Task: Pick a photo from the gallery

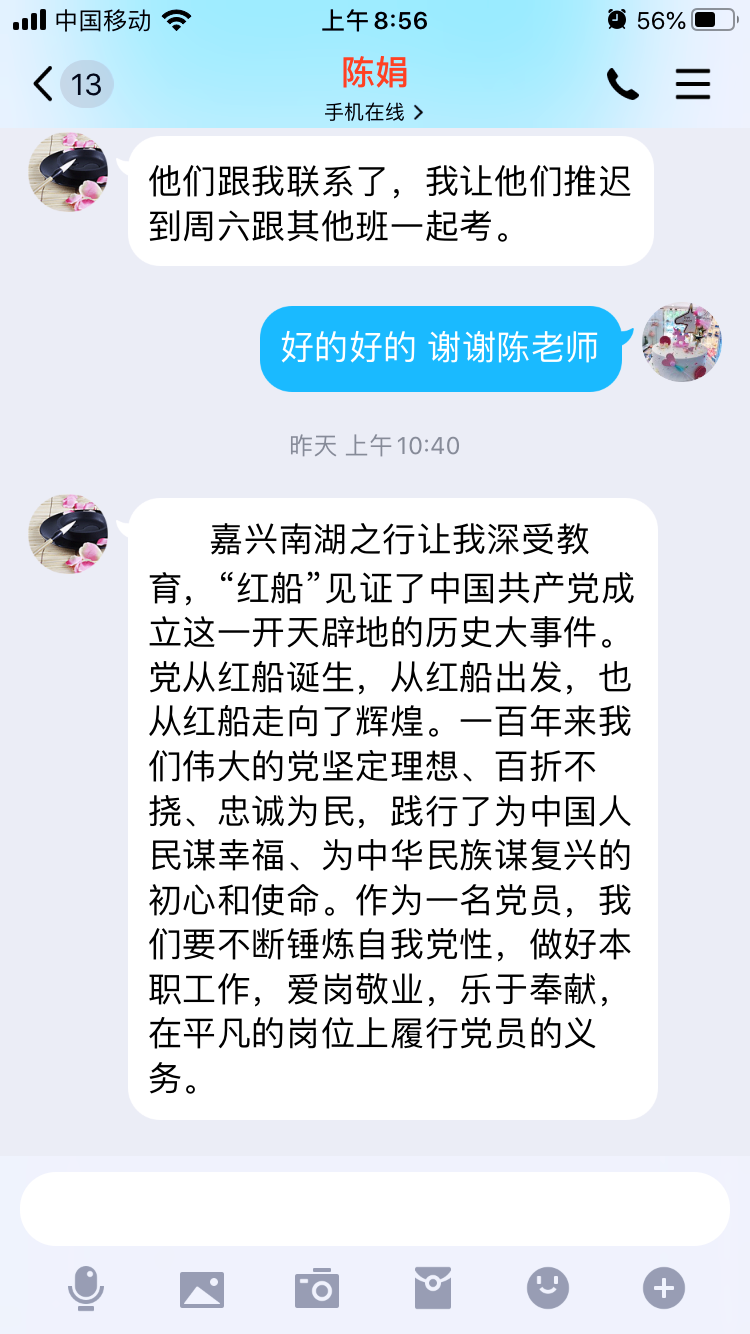Action: coord(202,1288)
